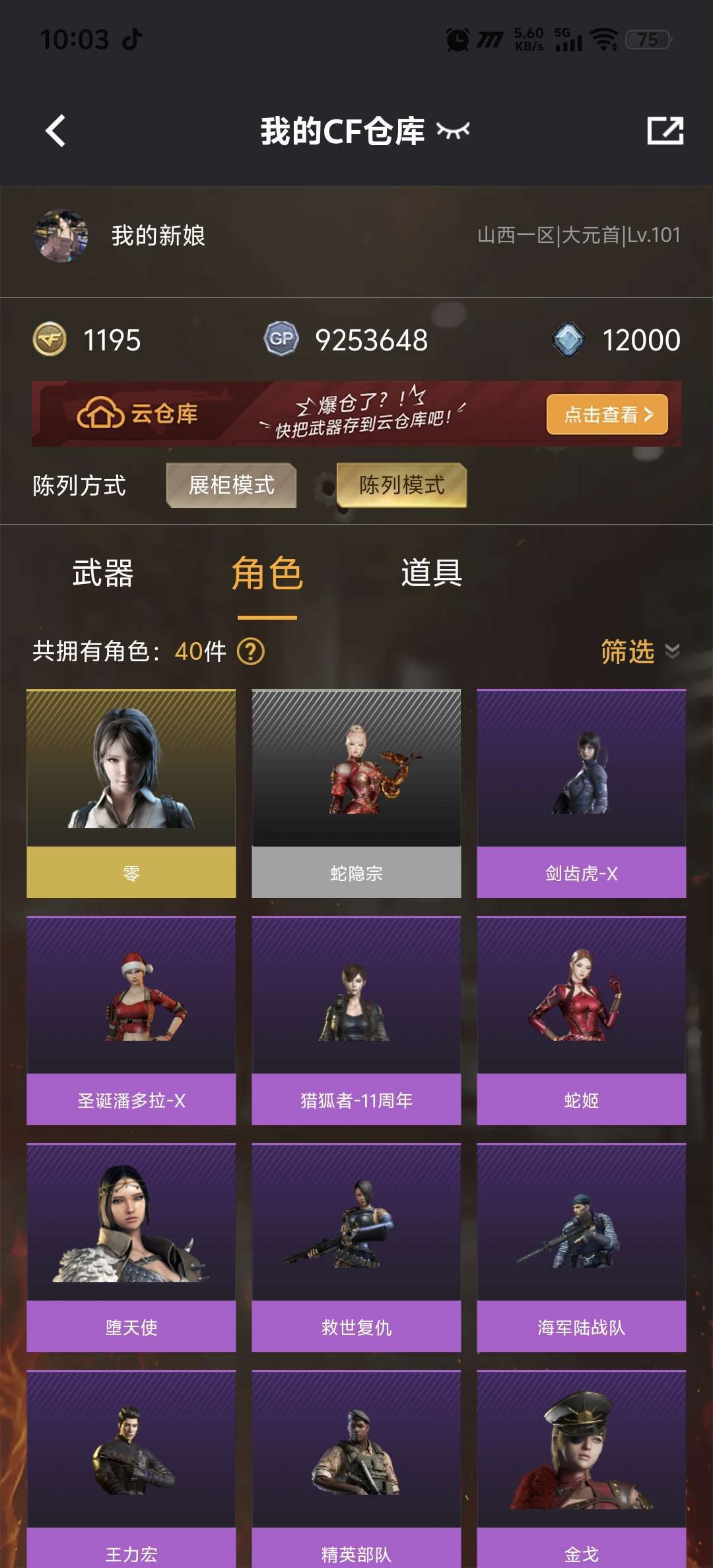The height and width of the screenshot is (1568, 713).
Task: Open the 蛇姬 character card
Action: pos(581,1020)
